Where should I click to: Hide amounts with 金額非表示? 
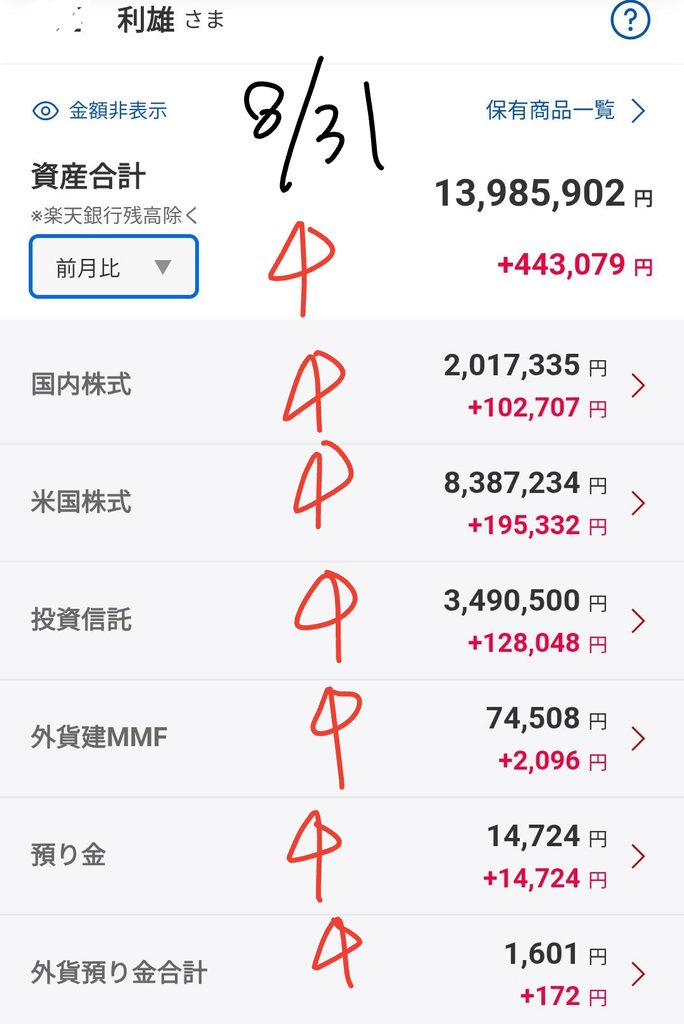pos(100,110)
